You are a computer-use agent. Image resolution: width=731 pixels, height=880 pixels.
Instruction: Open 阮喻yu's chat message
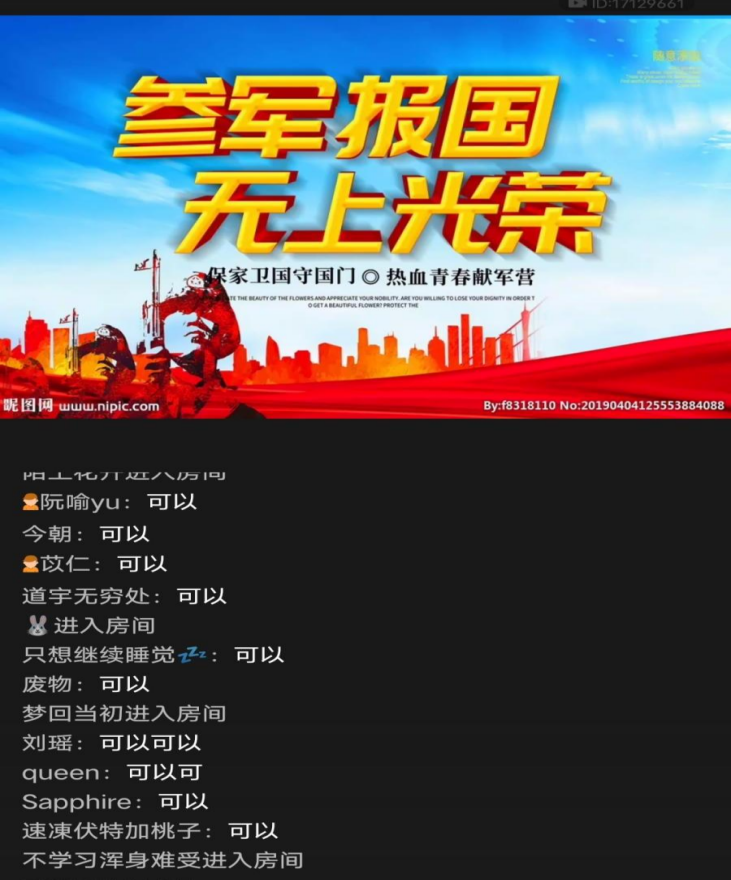(x=110, y=502)
